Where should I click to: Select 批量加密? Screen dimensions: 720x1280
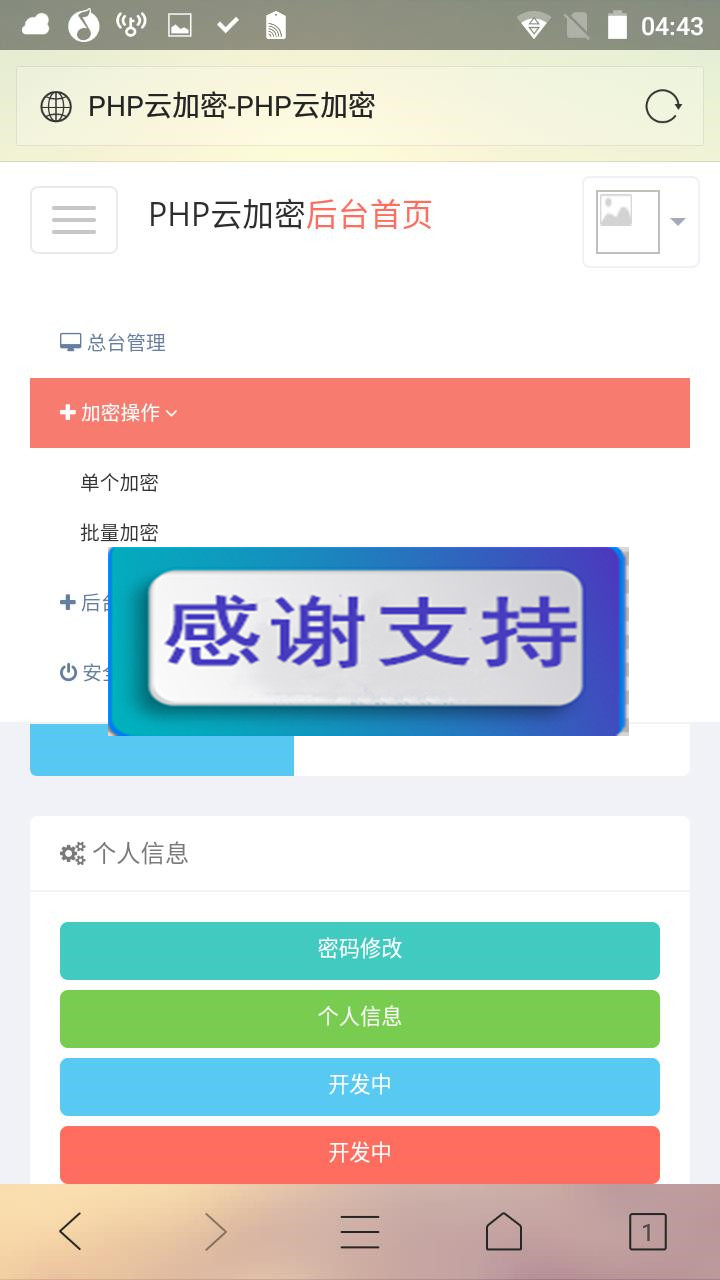tap(120, 533)
